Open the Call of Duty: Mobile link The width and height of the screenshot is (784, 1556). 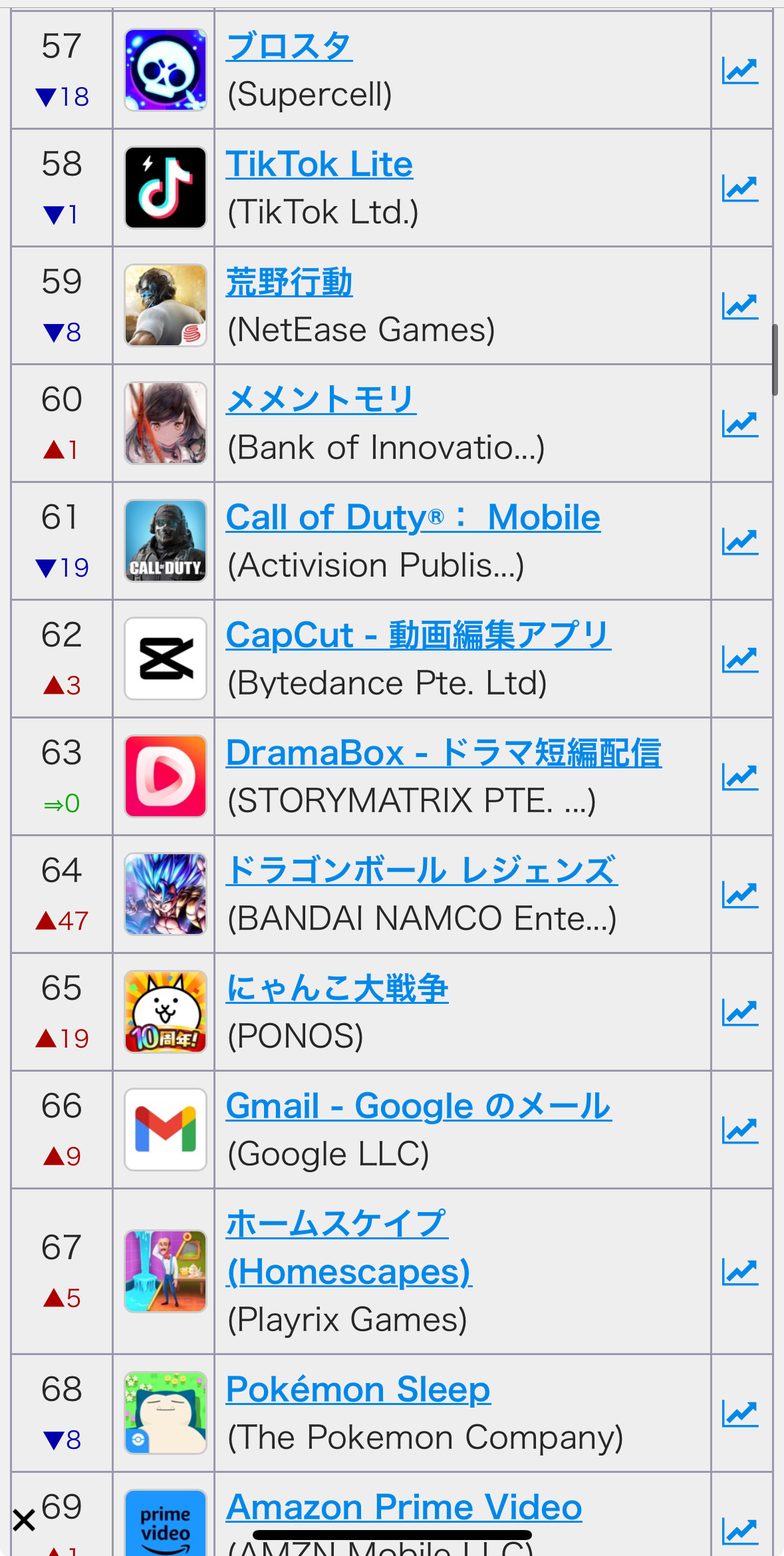coord(413,518)
